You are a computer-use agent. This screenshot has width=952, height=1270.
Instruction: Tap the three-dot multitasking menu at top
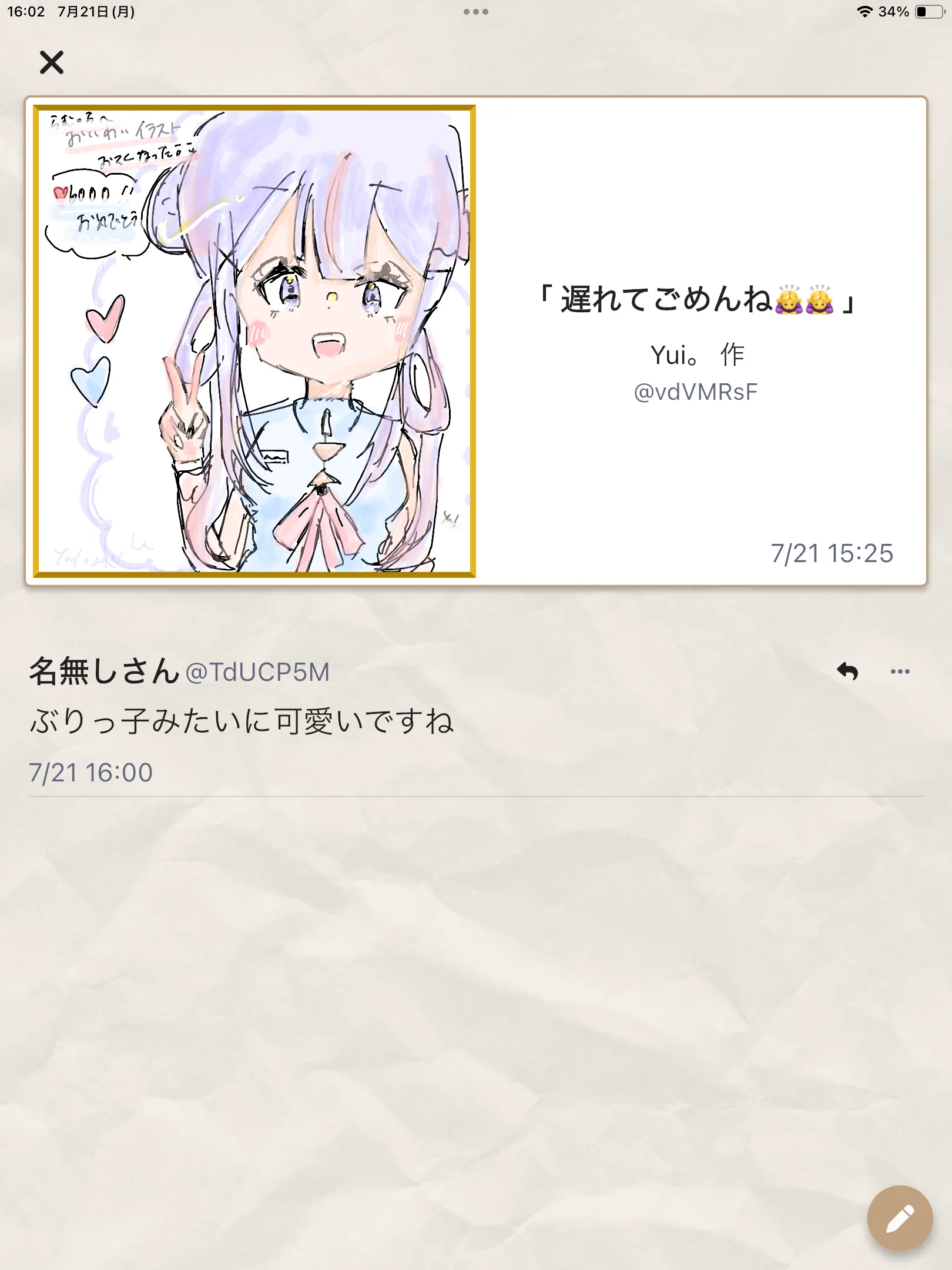coord(475,12)
